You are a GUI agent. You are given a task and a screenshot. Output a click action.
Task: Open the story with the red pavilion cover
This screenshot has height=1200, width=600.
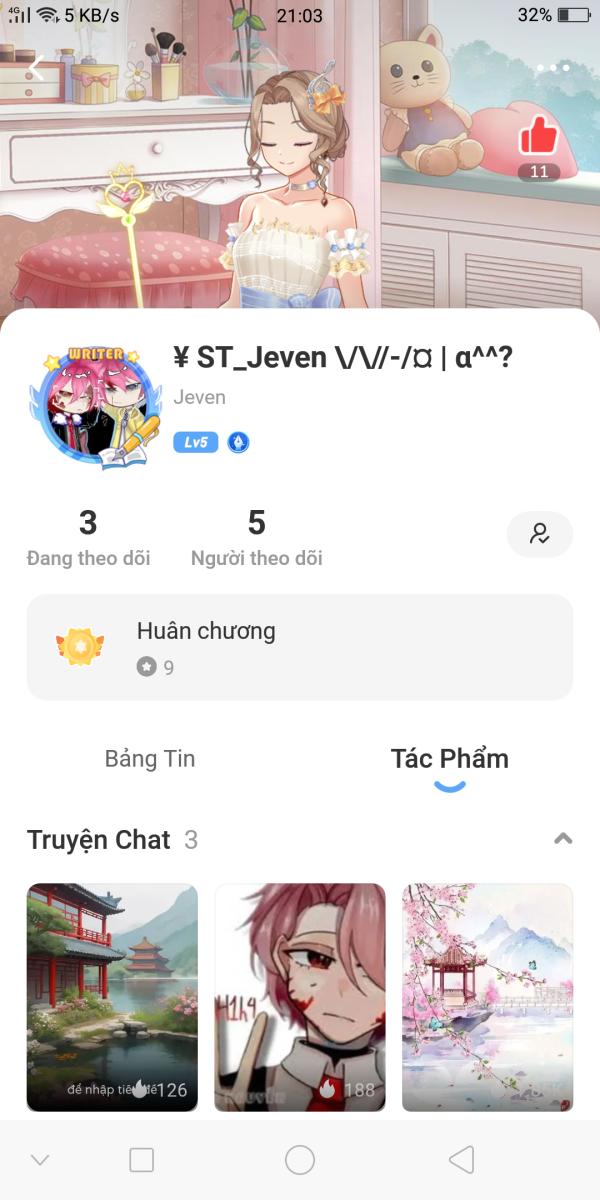(x=112, y=997)
